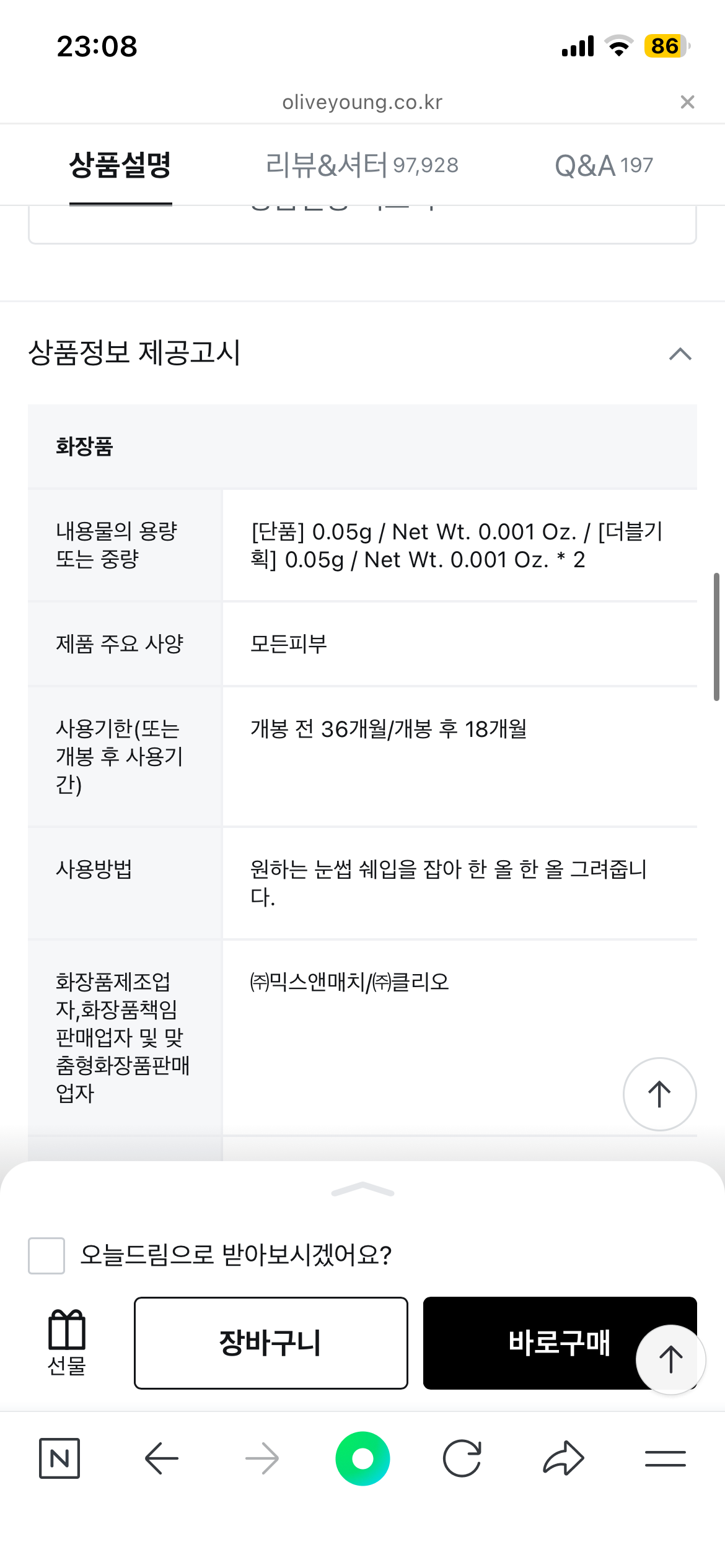This screenshot has height=1568, width=725.
Task: Tap the green Naver search circle
Action: point(362,1458)
